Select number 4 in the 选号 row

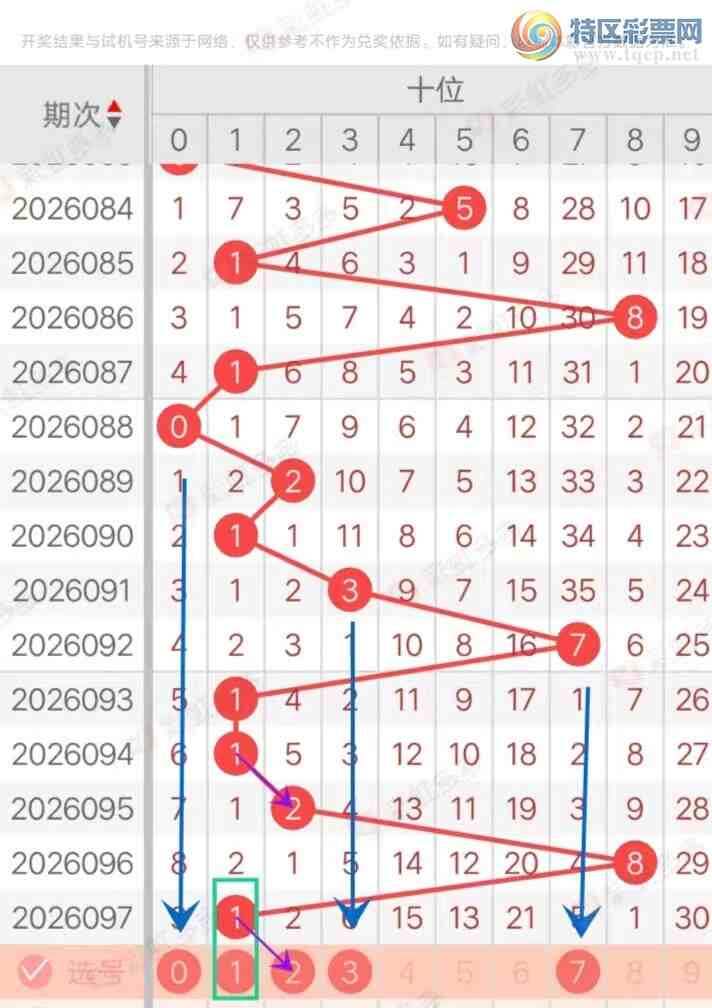point(407,971)
